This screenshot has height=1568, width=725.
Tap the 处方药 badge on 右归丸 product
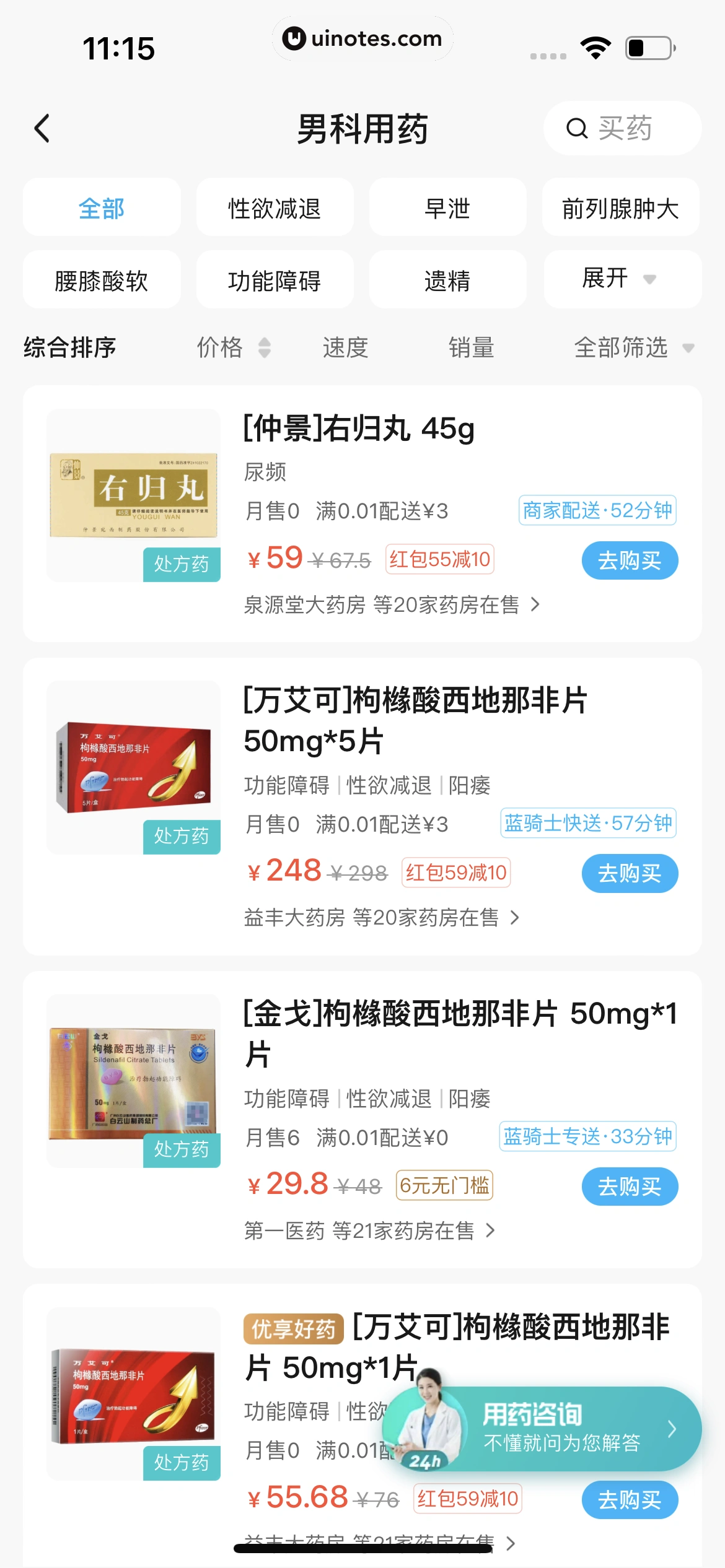[x=181, y=564]
